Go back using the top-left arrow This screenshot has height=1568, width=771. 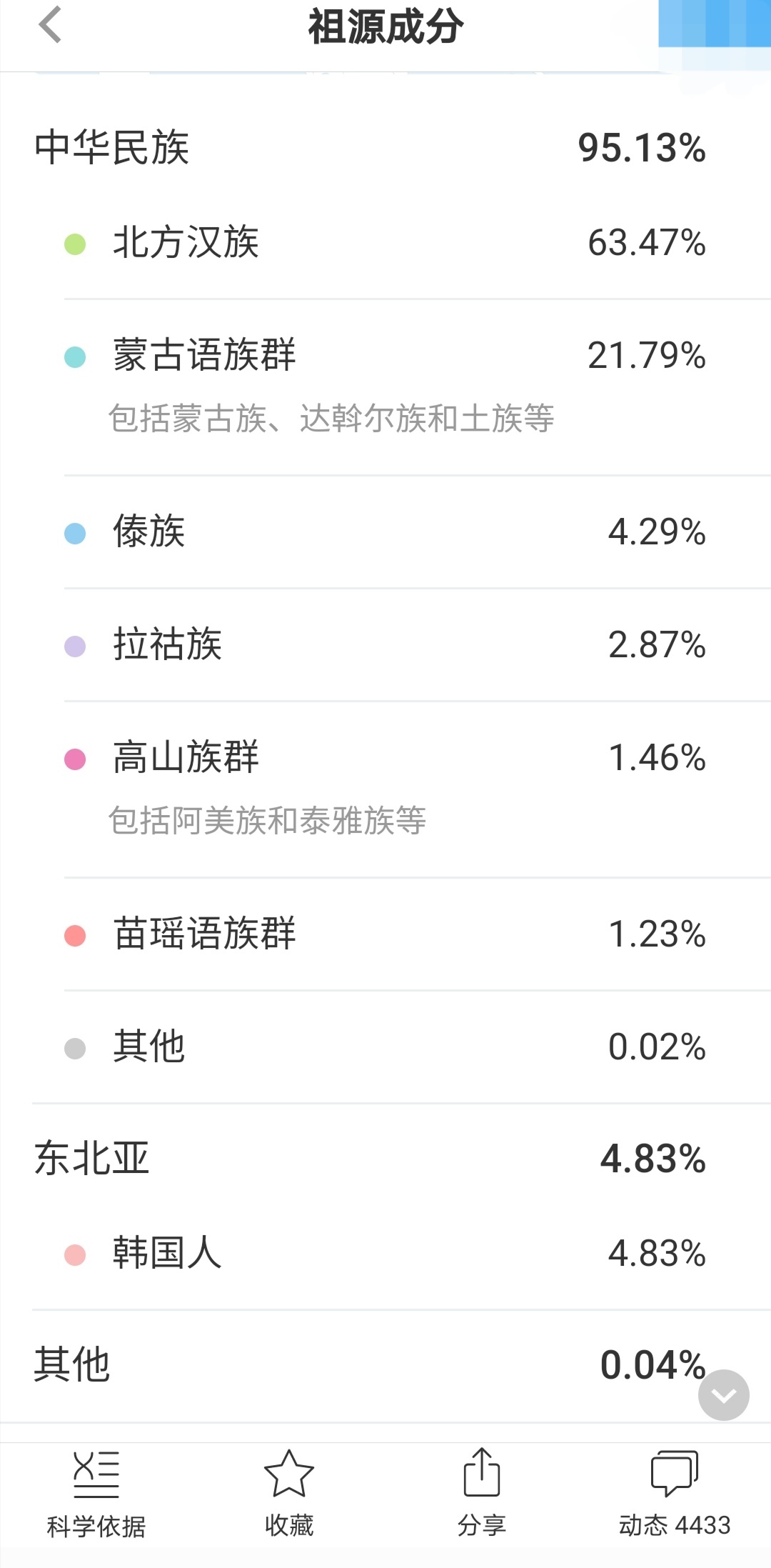(x=50, y=26)
